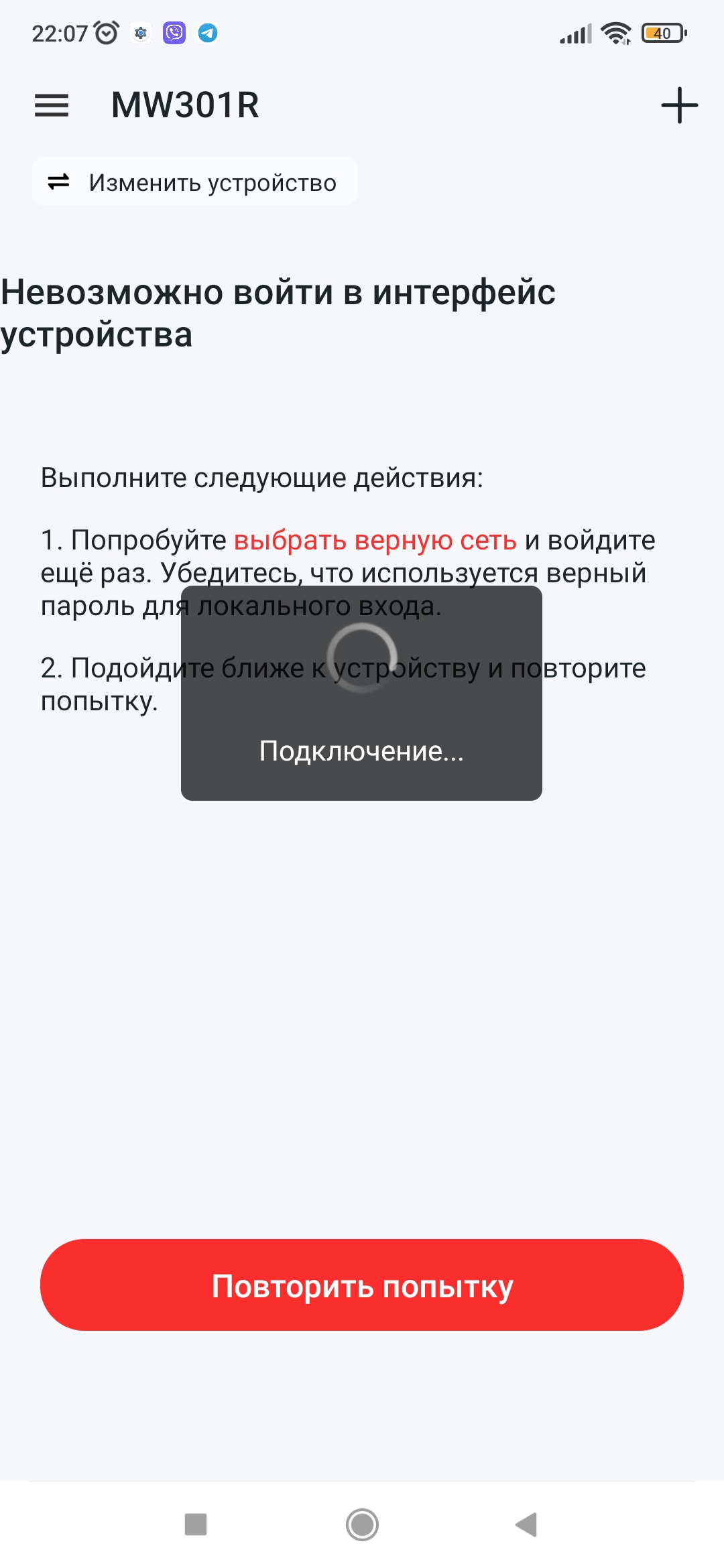Open the hamburger drawer menu
The height and width of the screenshot is (1568, 724).
click(x=52, y=105)
